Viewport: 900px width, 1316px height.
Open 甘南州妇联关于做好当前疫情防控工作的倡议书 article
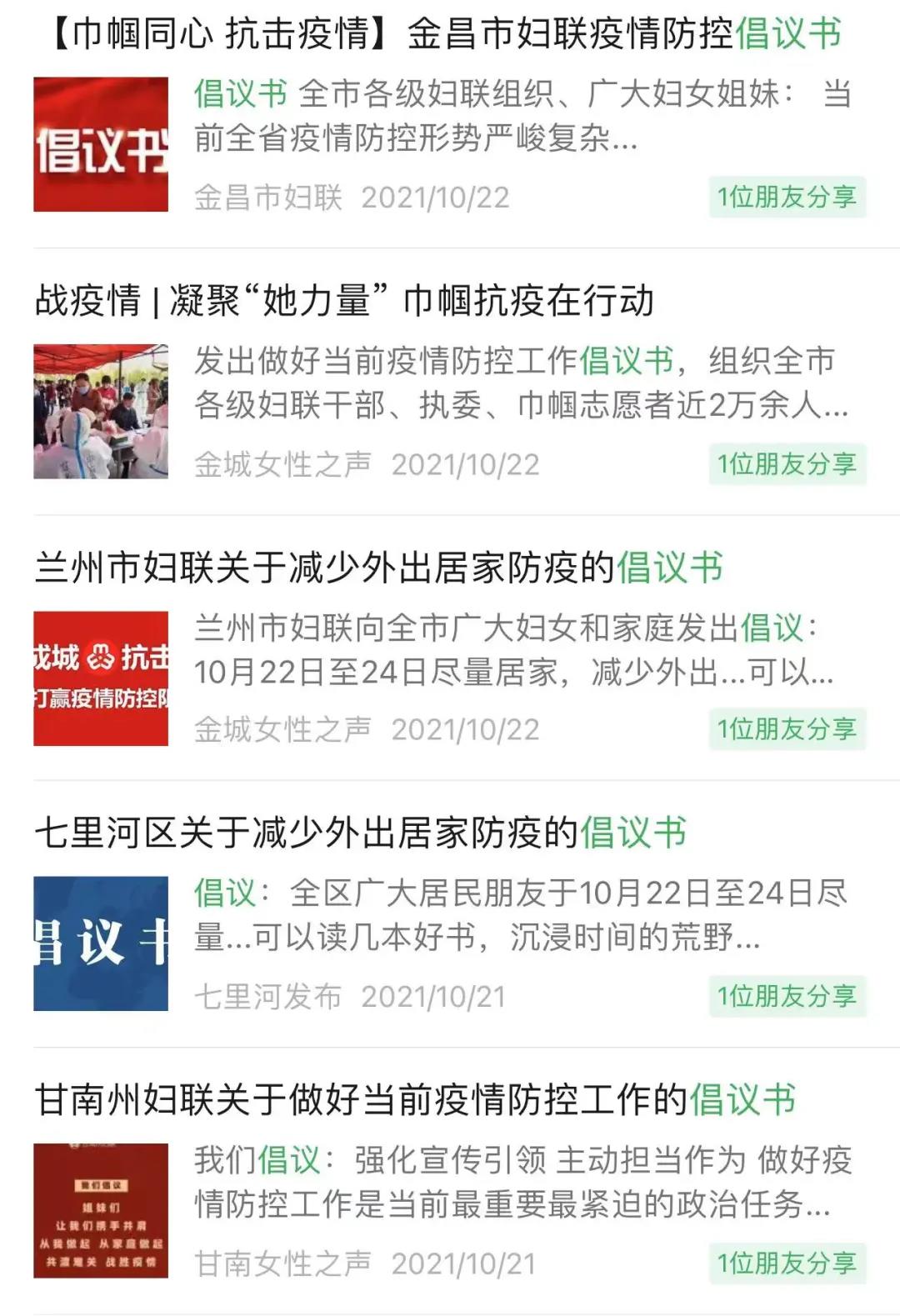(415, 1100)
